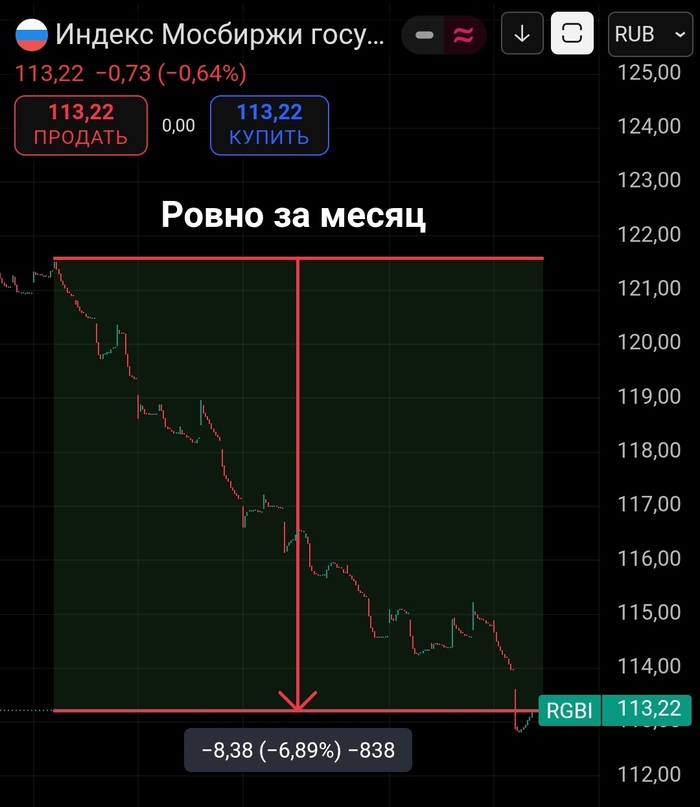Toggle the minus and wave indicator pill
Viewport: 700px width, 807px height.
click(444, 36)
